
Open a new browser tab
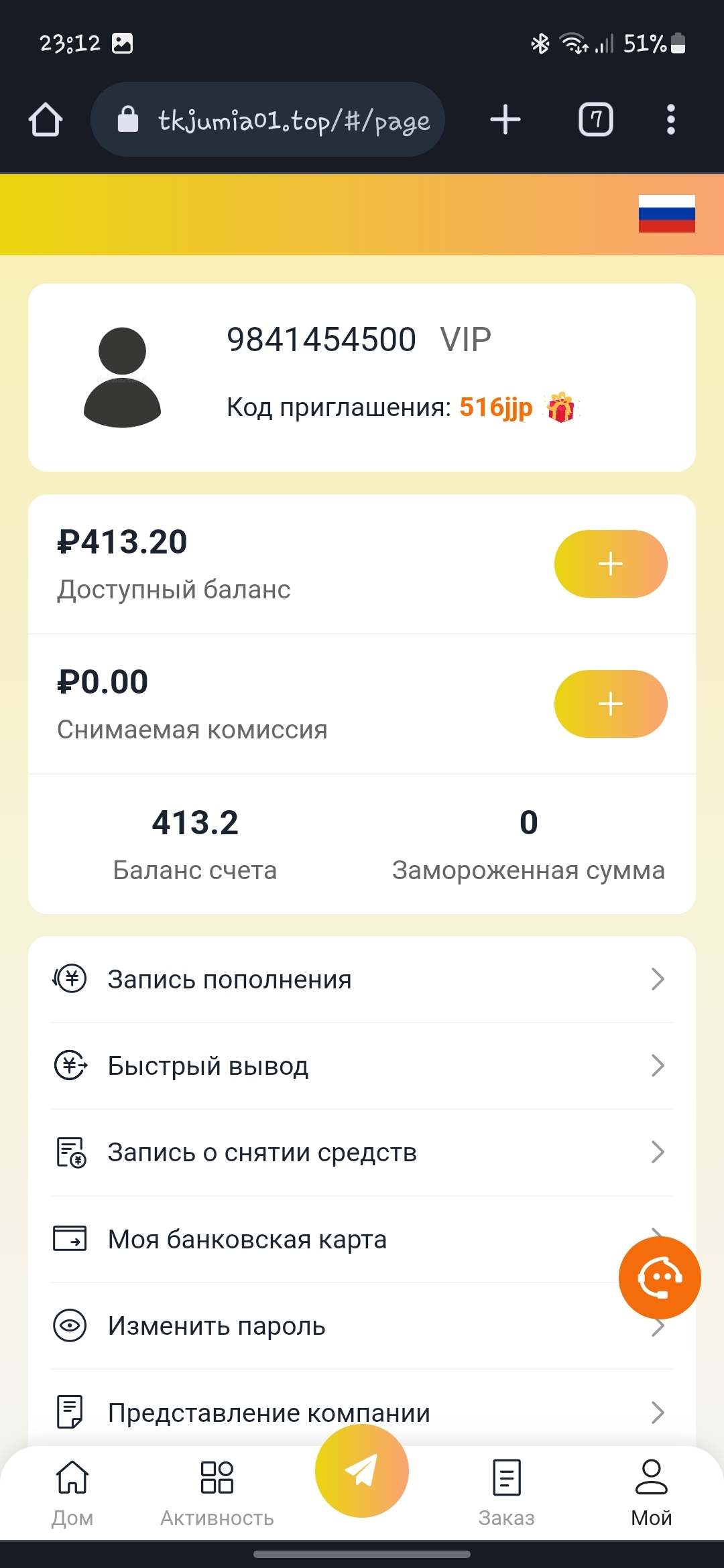point(505,120)
